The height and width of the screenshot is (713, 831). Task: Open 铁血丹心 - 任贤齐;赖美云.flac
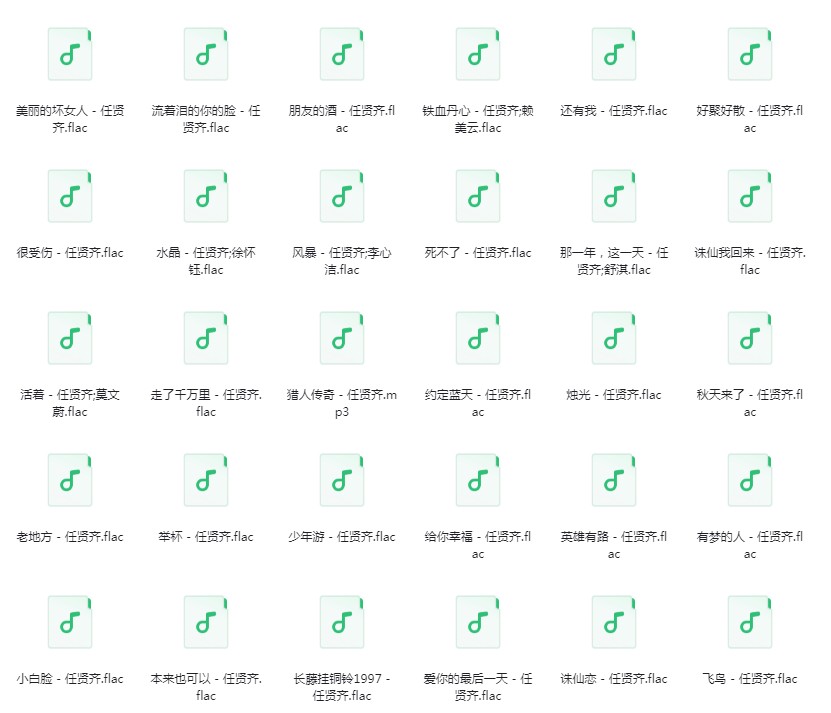[x=478, y=55]
